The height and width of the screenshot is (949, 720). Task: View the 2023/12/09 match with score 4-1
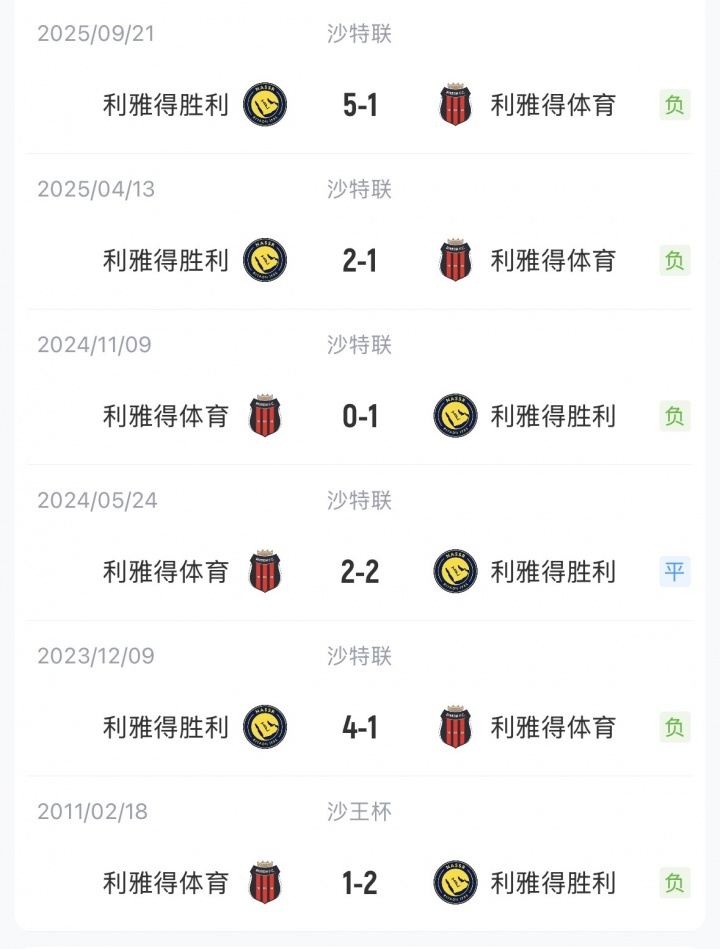point(360,727)
